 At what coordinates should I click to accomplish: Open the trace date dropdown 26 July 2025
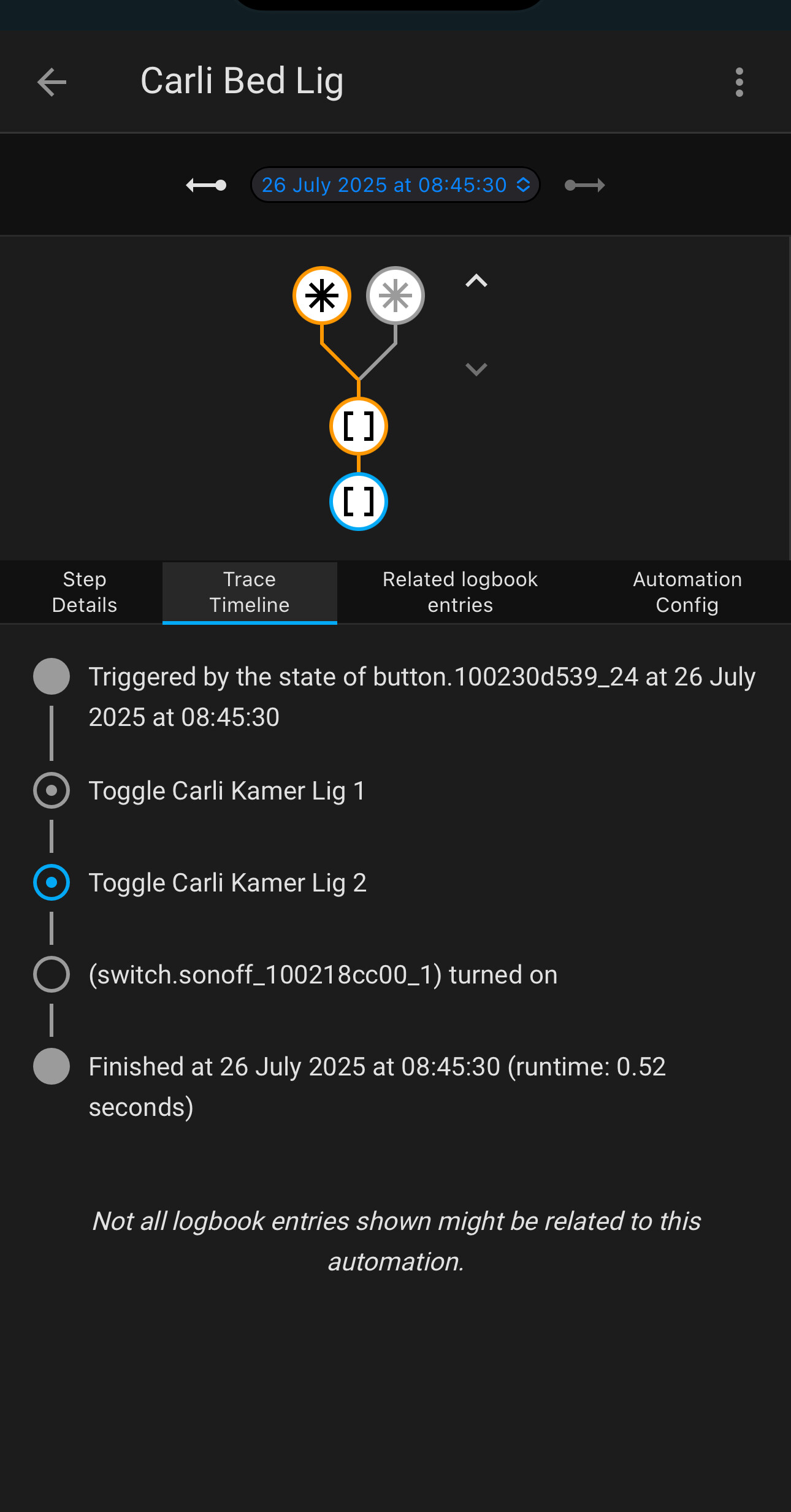tap(395, 185)
